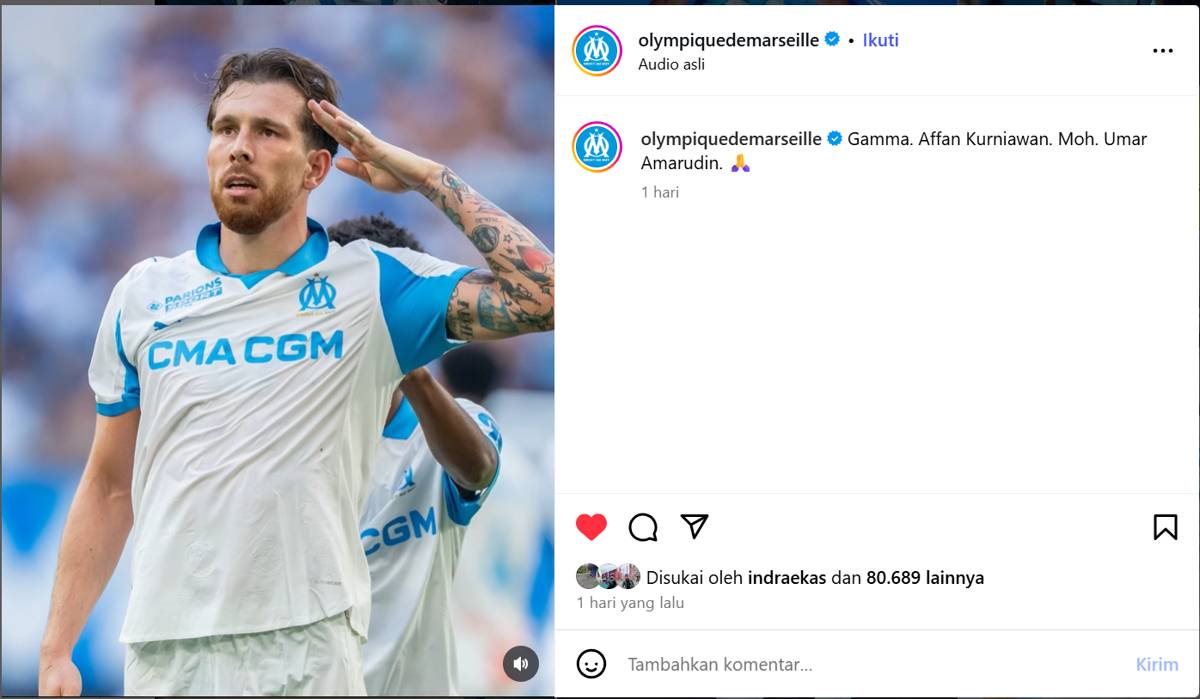
Task: Open the comment bubble icon
Action: click(x=643, y=527)
